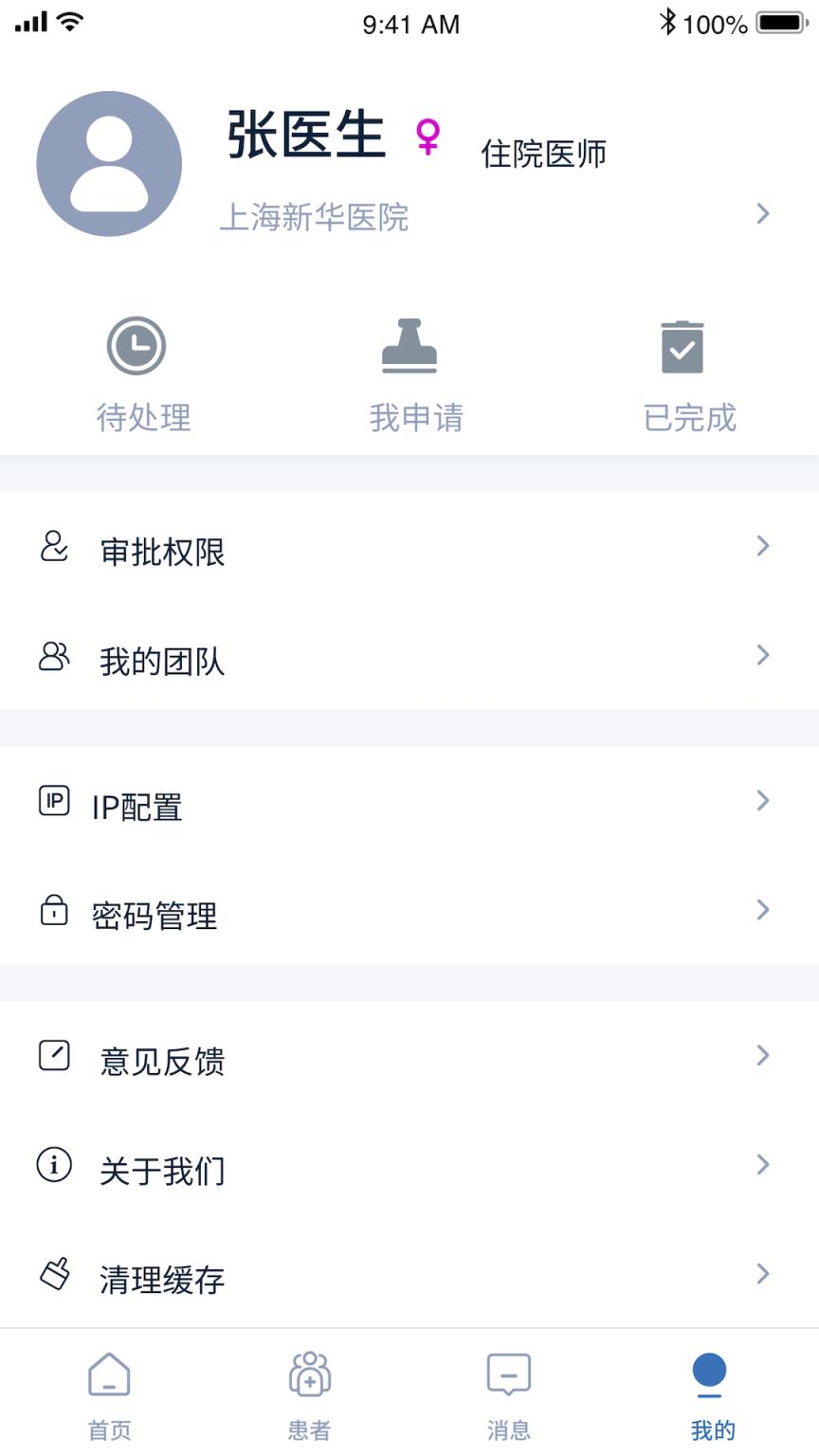
Task: Open the 待处理 pending tasks clock icon
Action: 136,345
